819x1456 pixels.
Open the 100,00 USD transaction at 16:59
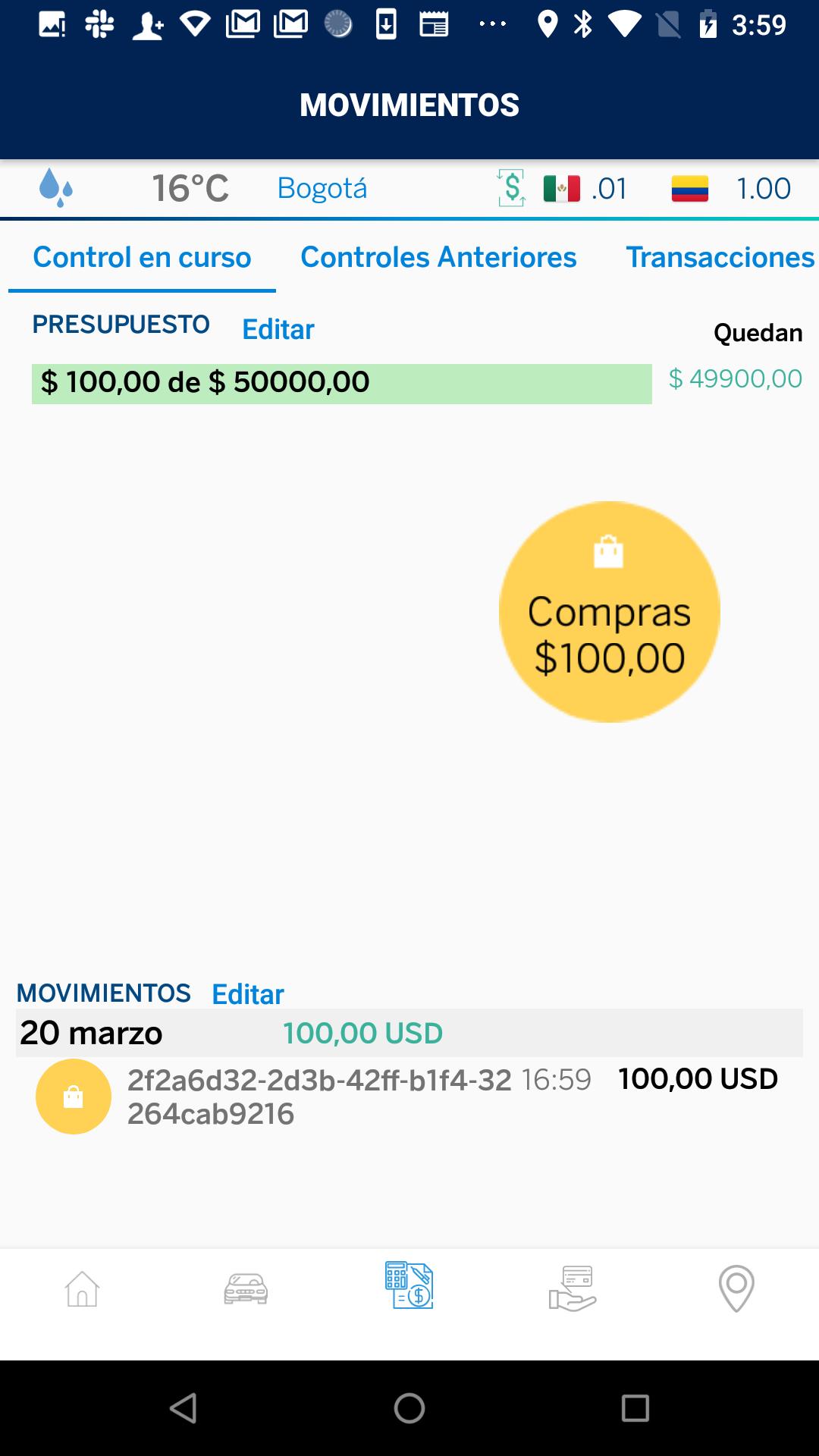point(409,1097)
